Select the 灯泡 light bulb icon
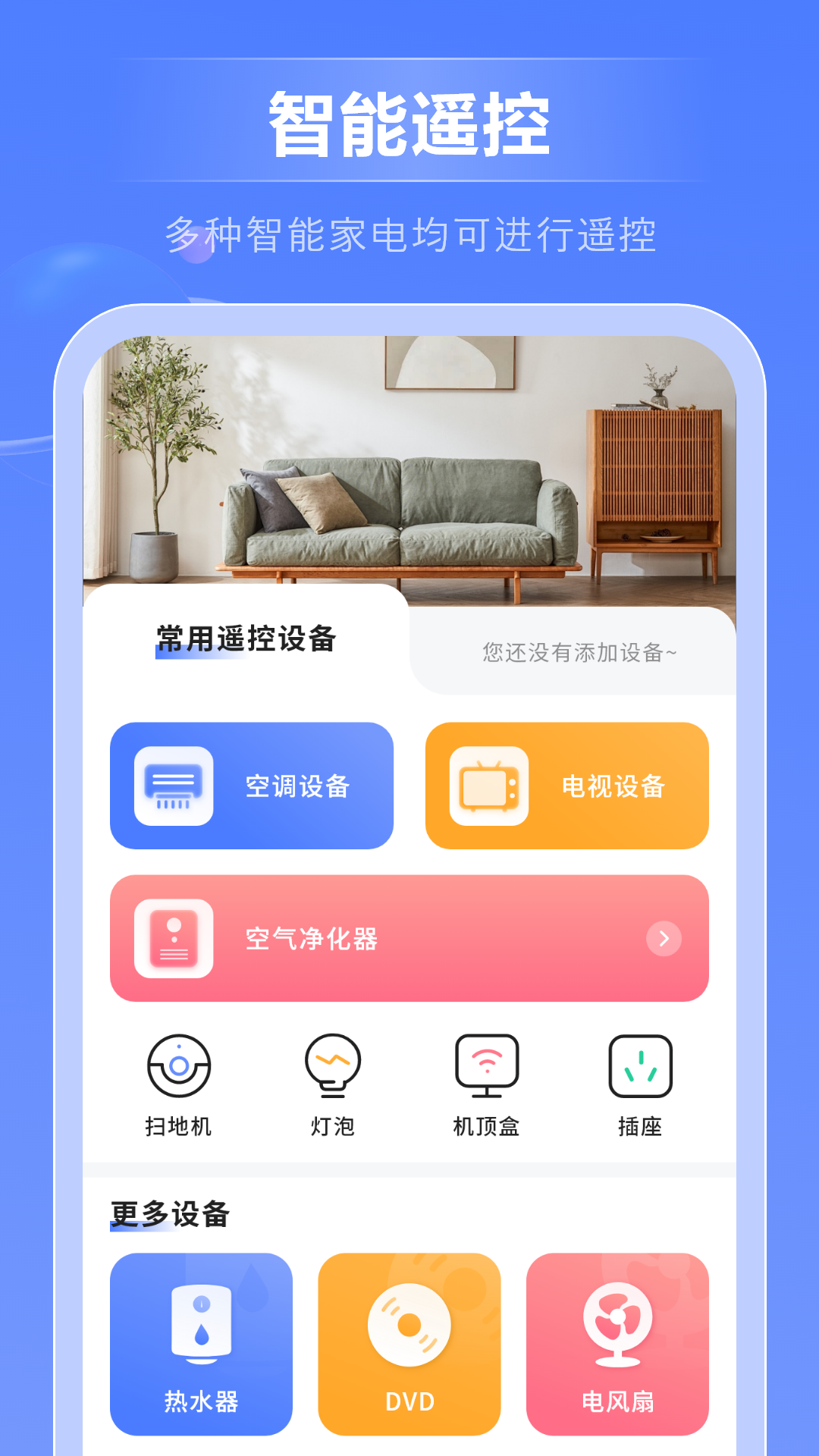 (334, 1065)
